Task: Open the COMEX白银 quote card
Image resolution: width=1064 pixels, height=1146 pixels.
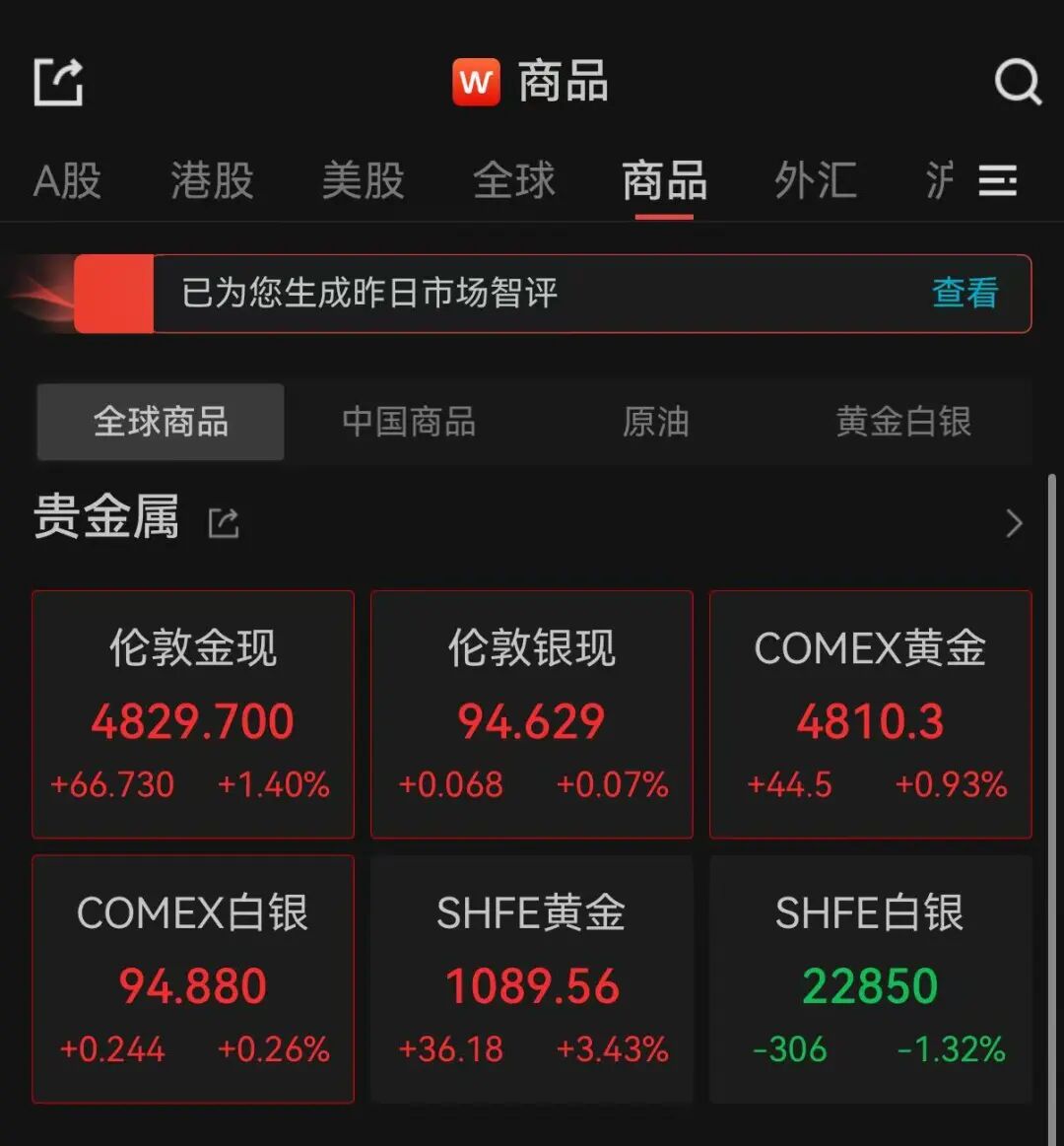Action: click(x=193, y=978)
